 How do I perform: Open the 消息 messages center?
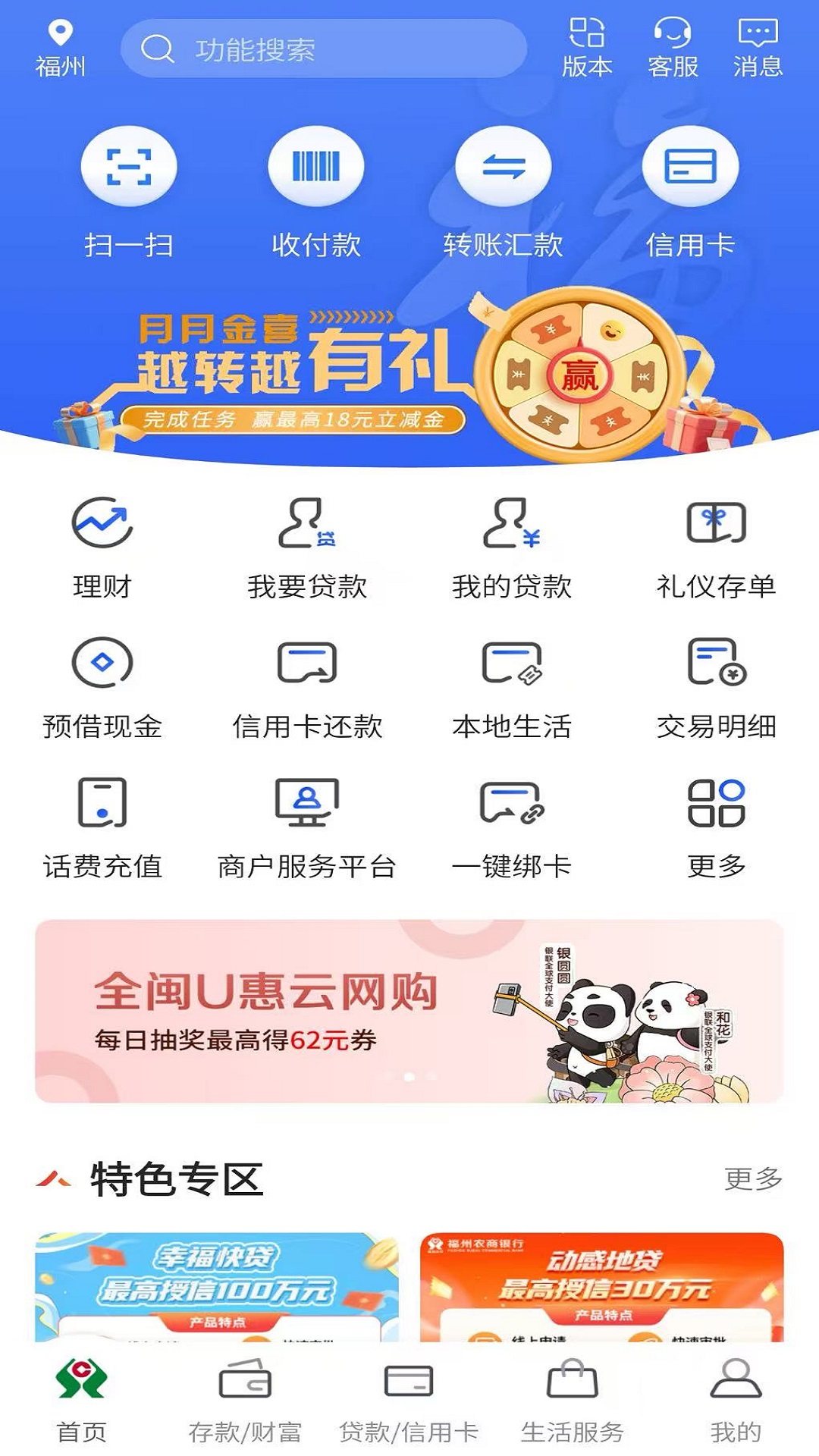click(x=755, y=45)
